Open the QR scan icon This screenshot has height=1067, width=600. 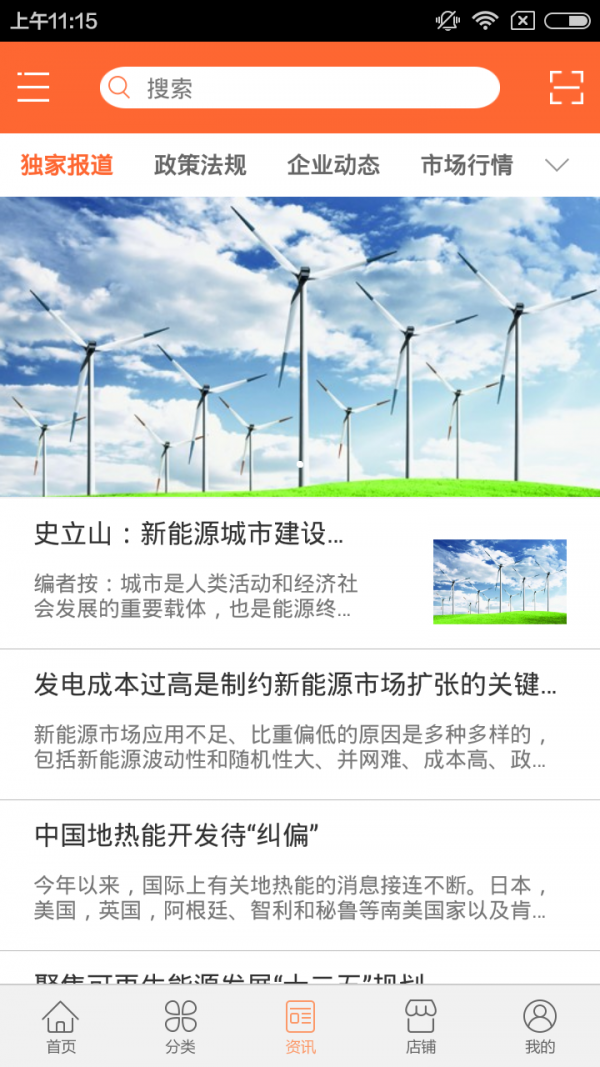point(566,88)
